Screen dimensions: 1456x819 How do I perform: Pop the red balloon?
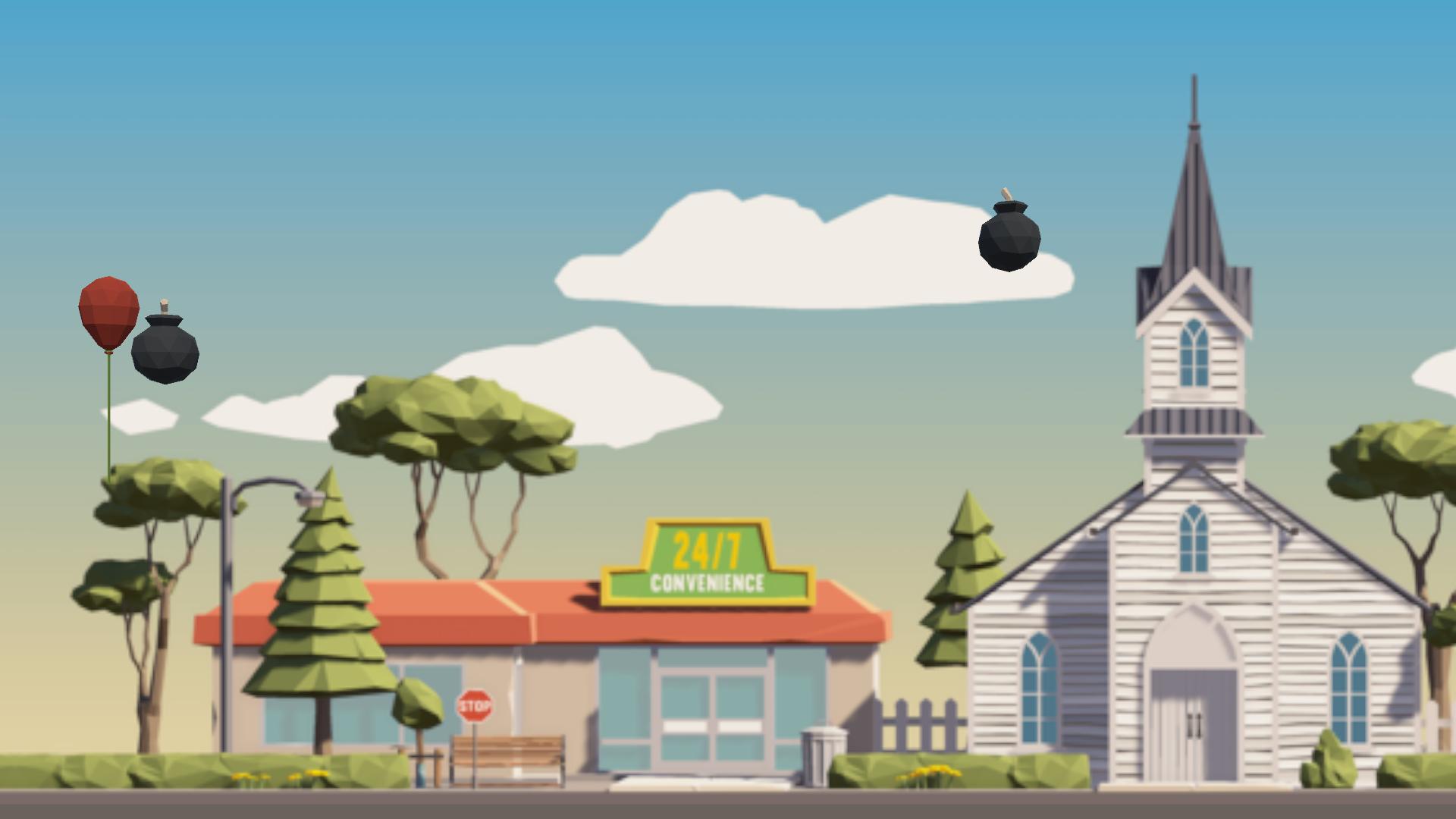[x=108, y=311]
